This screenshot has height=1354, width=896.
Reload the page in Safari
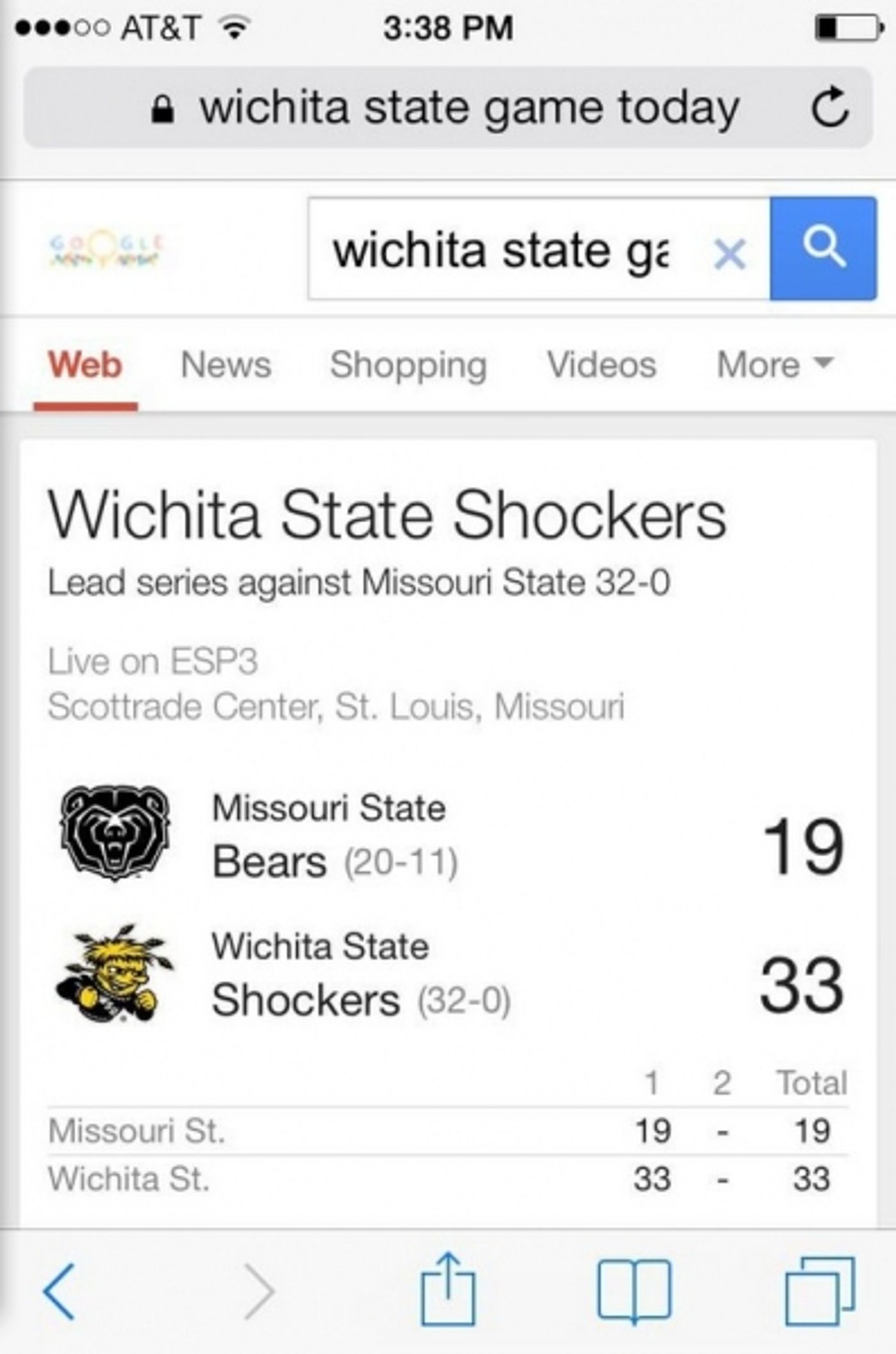tap(829, 108)
